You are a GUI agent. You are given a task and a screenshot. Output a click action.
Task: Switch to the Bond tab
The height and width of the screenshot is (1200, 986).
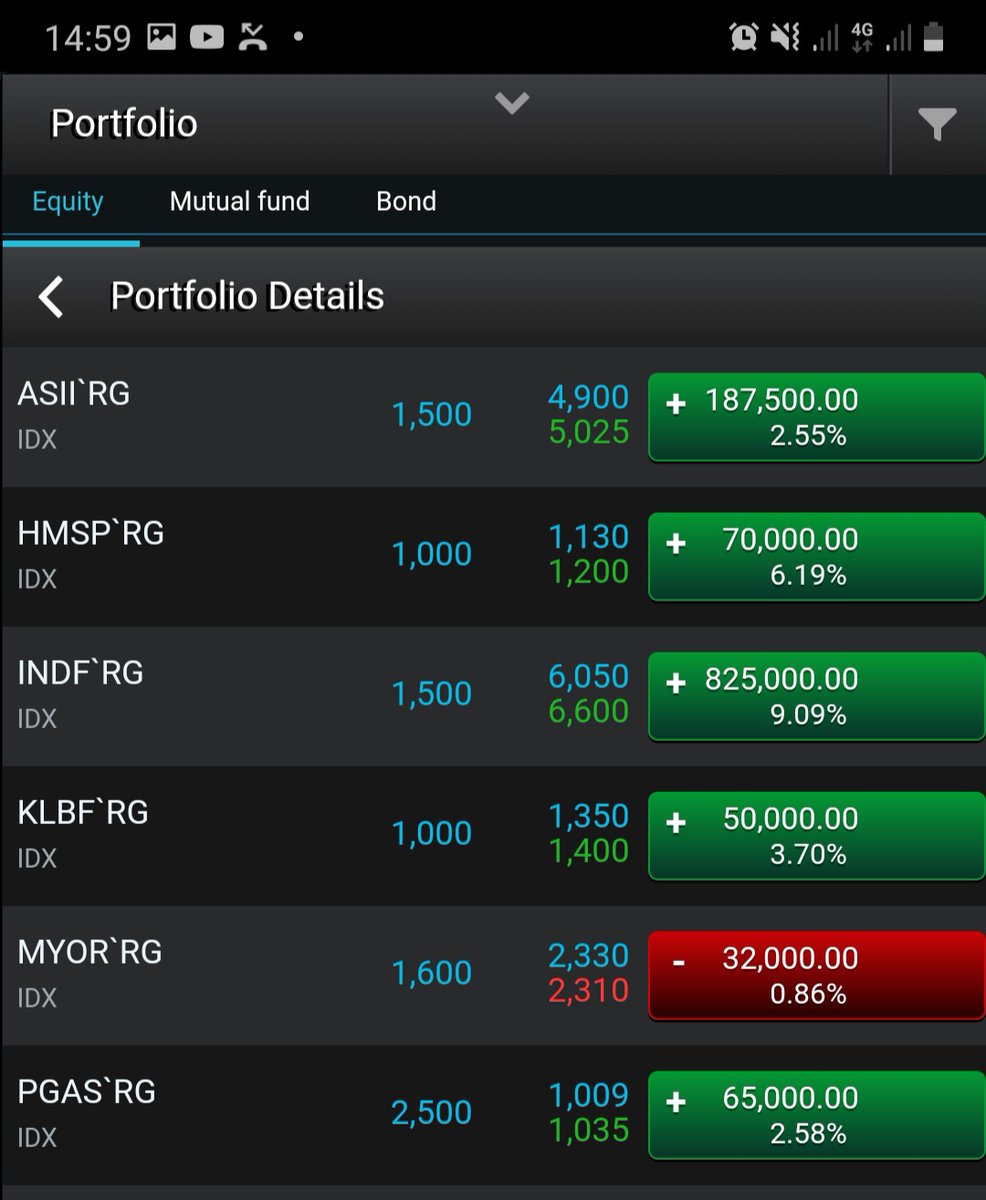(x=406, y=202)
